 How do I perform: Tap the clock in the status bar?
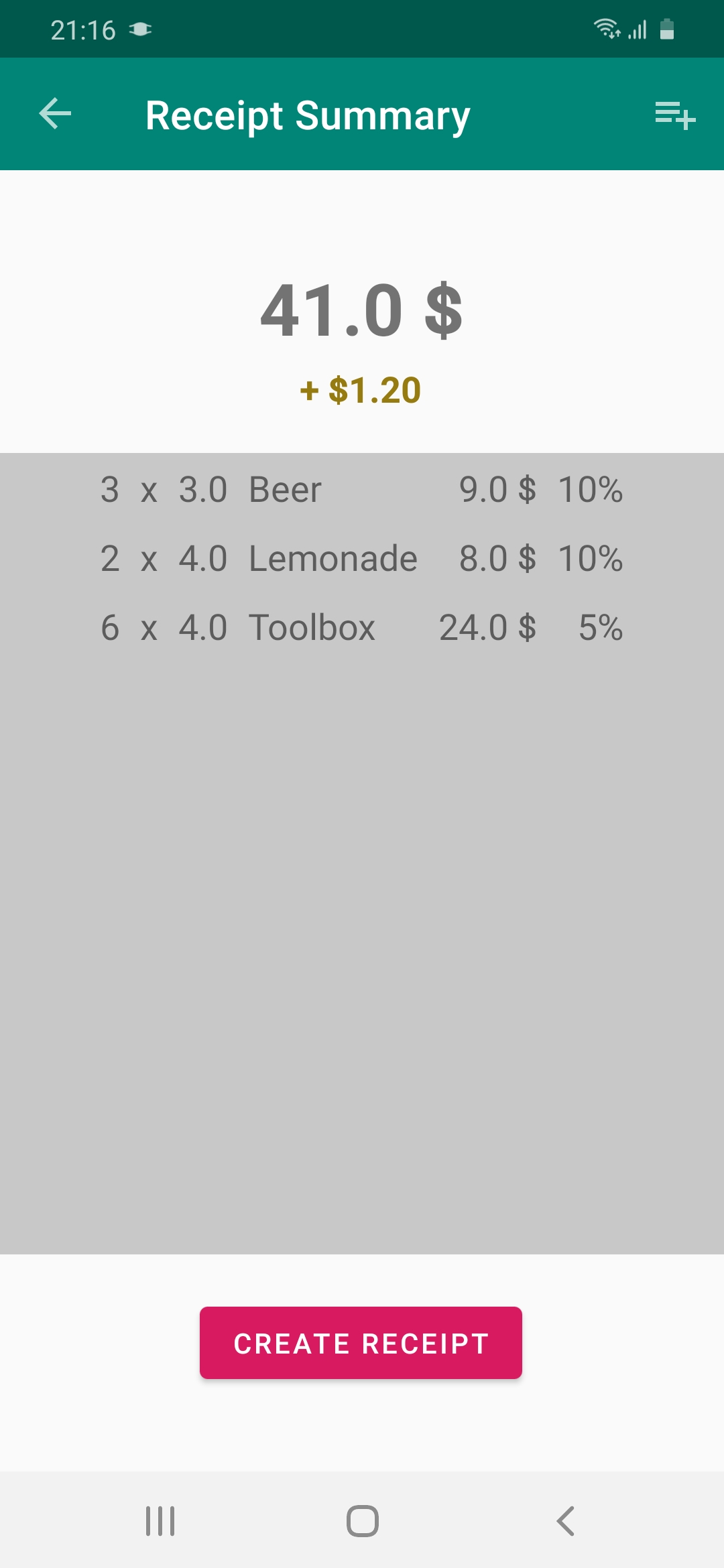pyautogui.click(x=82, y=28)
